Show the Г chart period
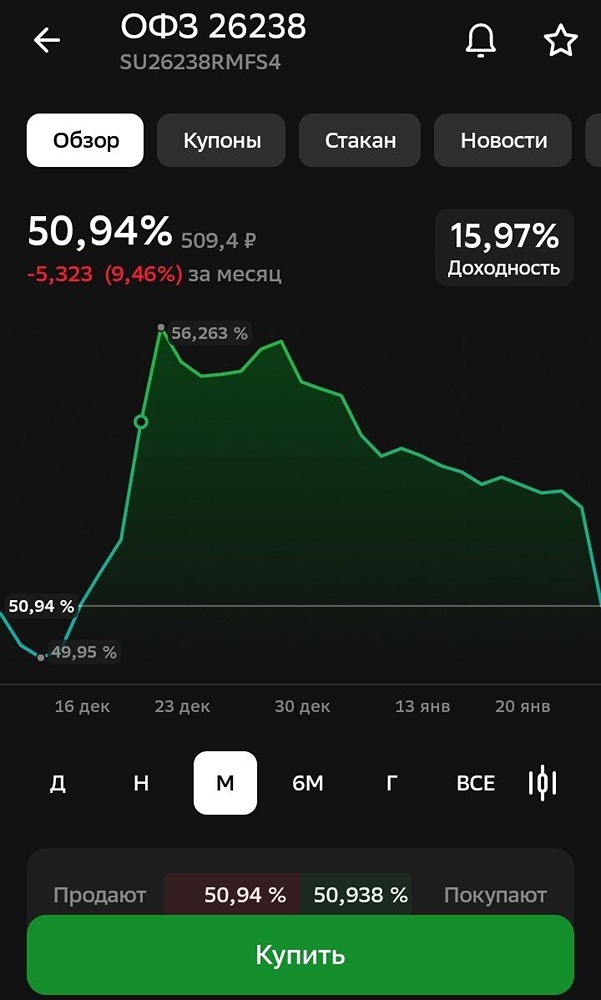This screenshot has width=601, height=1000. 392,783
